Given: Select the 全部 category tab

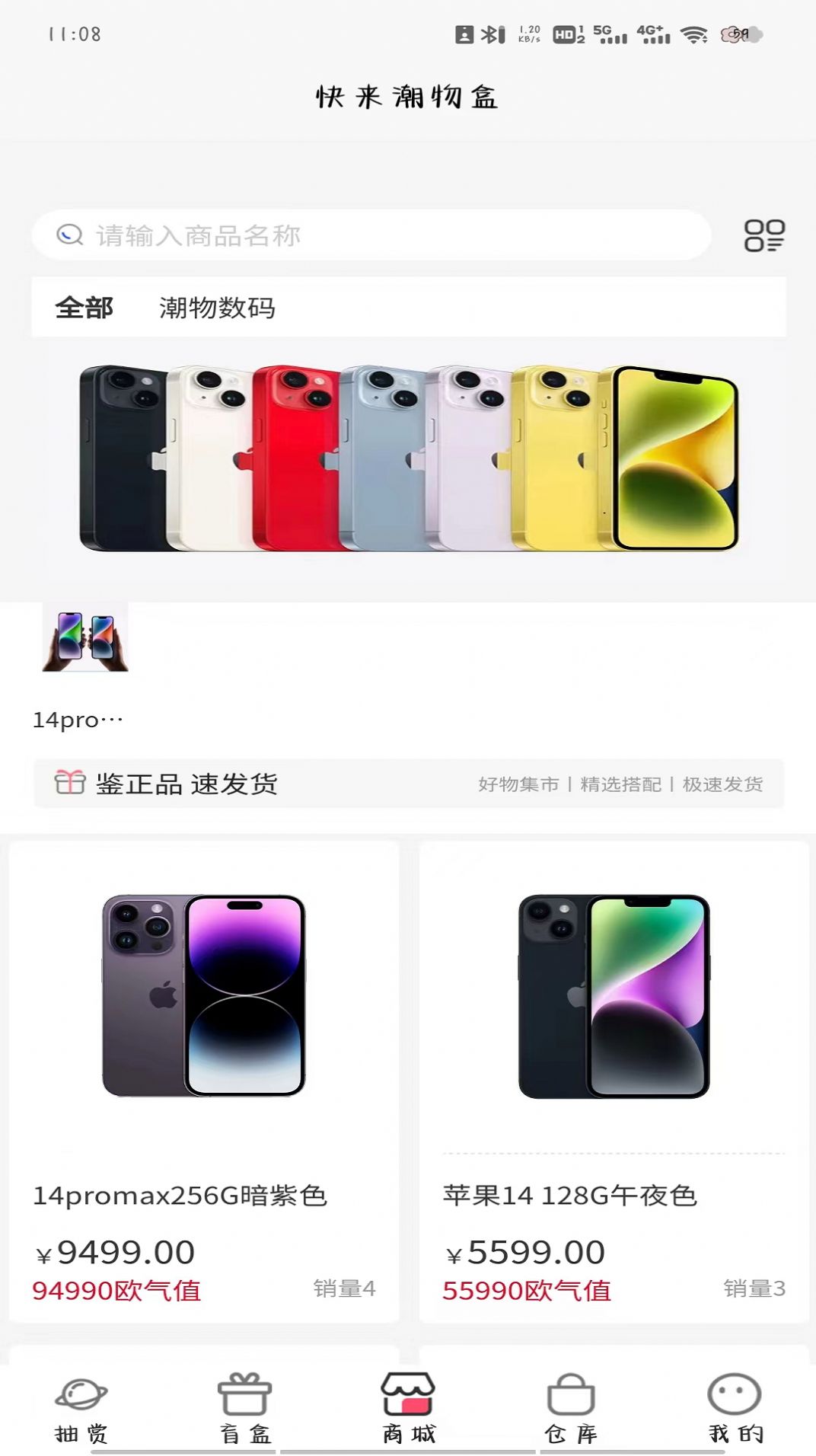Looking at the screenshot, I should point(84,308).
